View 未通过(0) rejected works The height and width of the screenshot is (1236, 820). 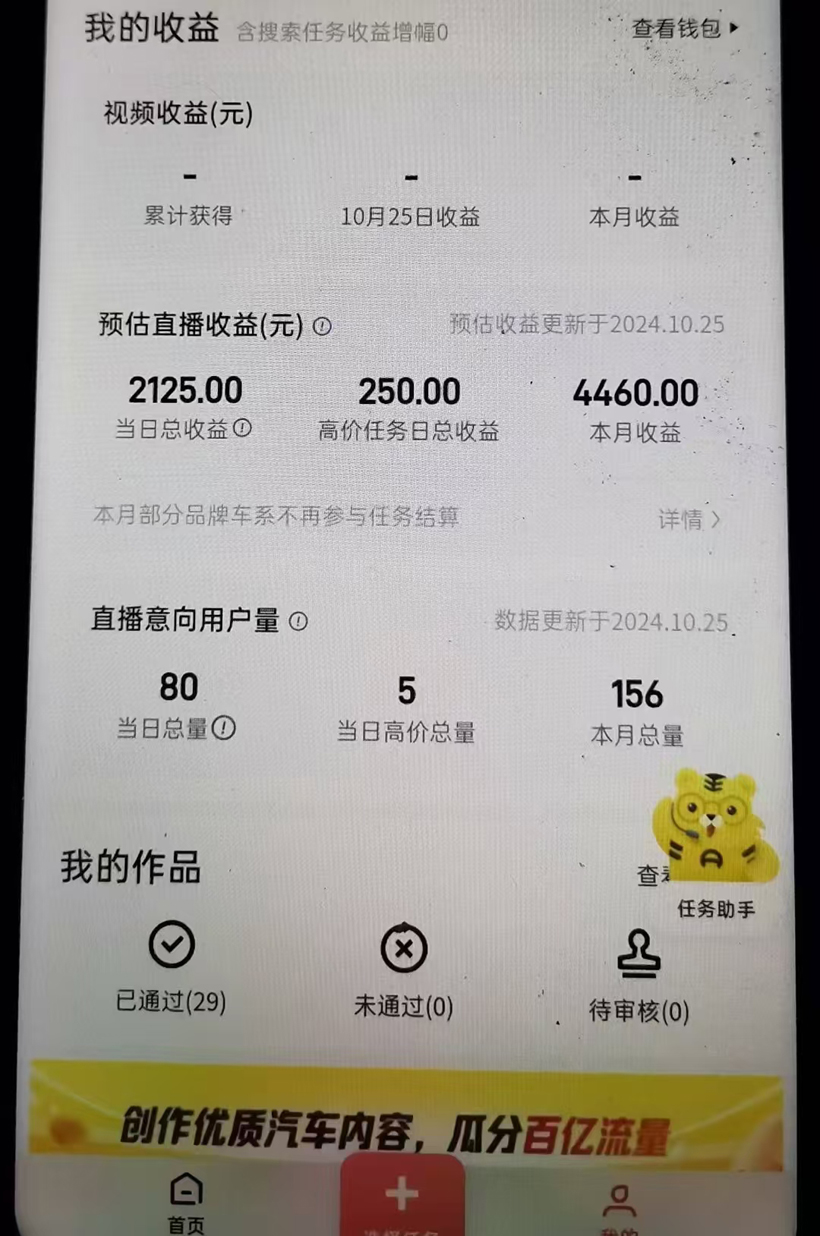tap(404, 970)
